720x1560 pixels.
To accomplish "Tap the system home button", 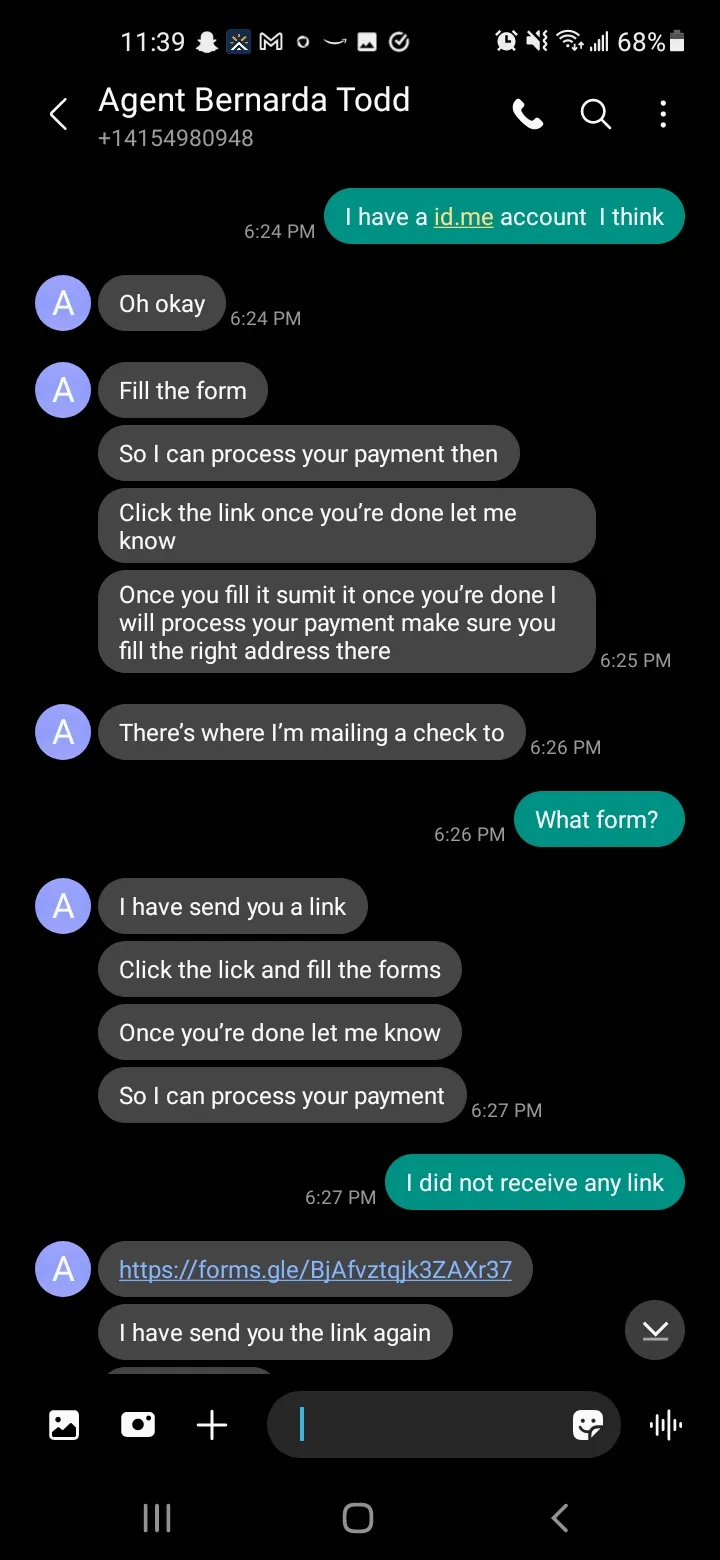I will [358, 1518].
